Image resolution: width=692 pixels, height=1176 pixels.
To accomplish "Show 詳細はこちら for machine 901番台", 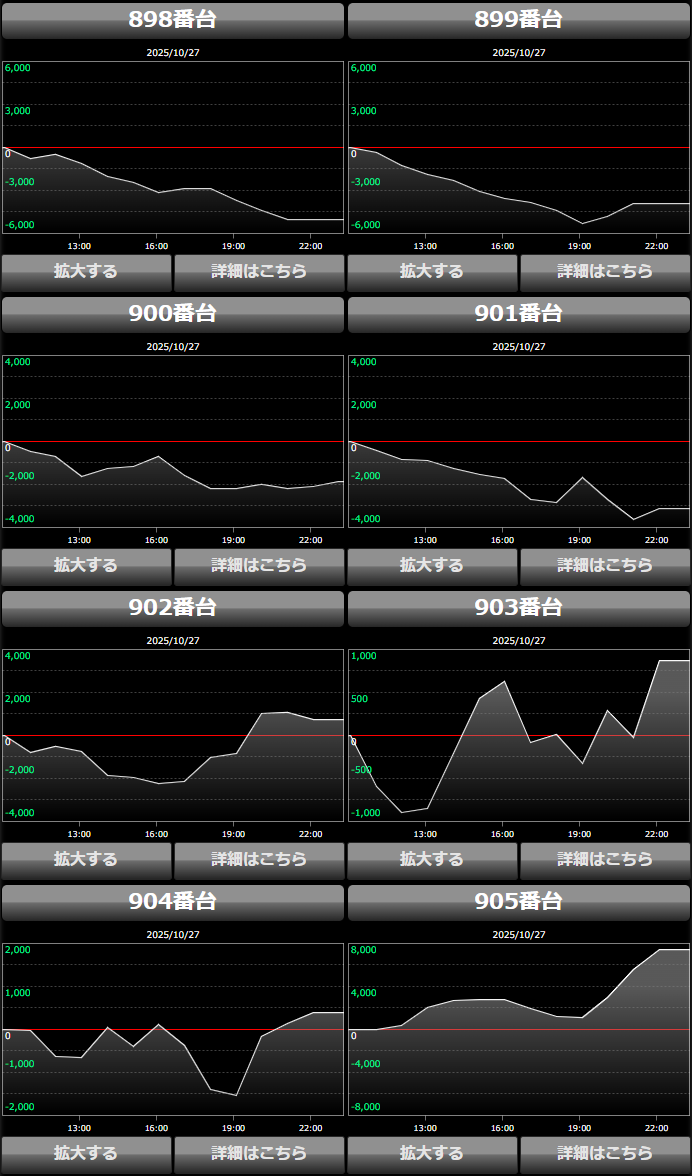I will click(x=605, y=566).
